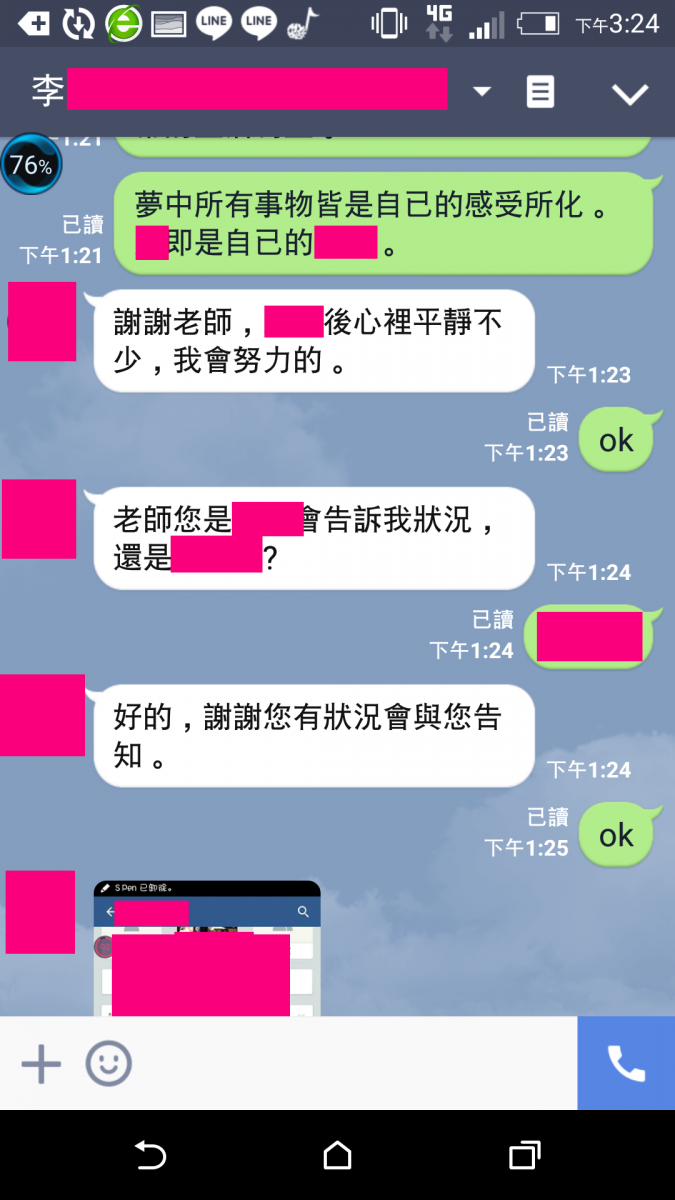Tap the message input field
Screen dimensions: 675x1200
[x=350, y=1064]
